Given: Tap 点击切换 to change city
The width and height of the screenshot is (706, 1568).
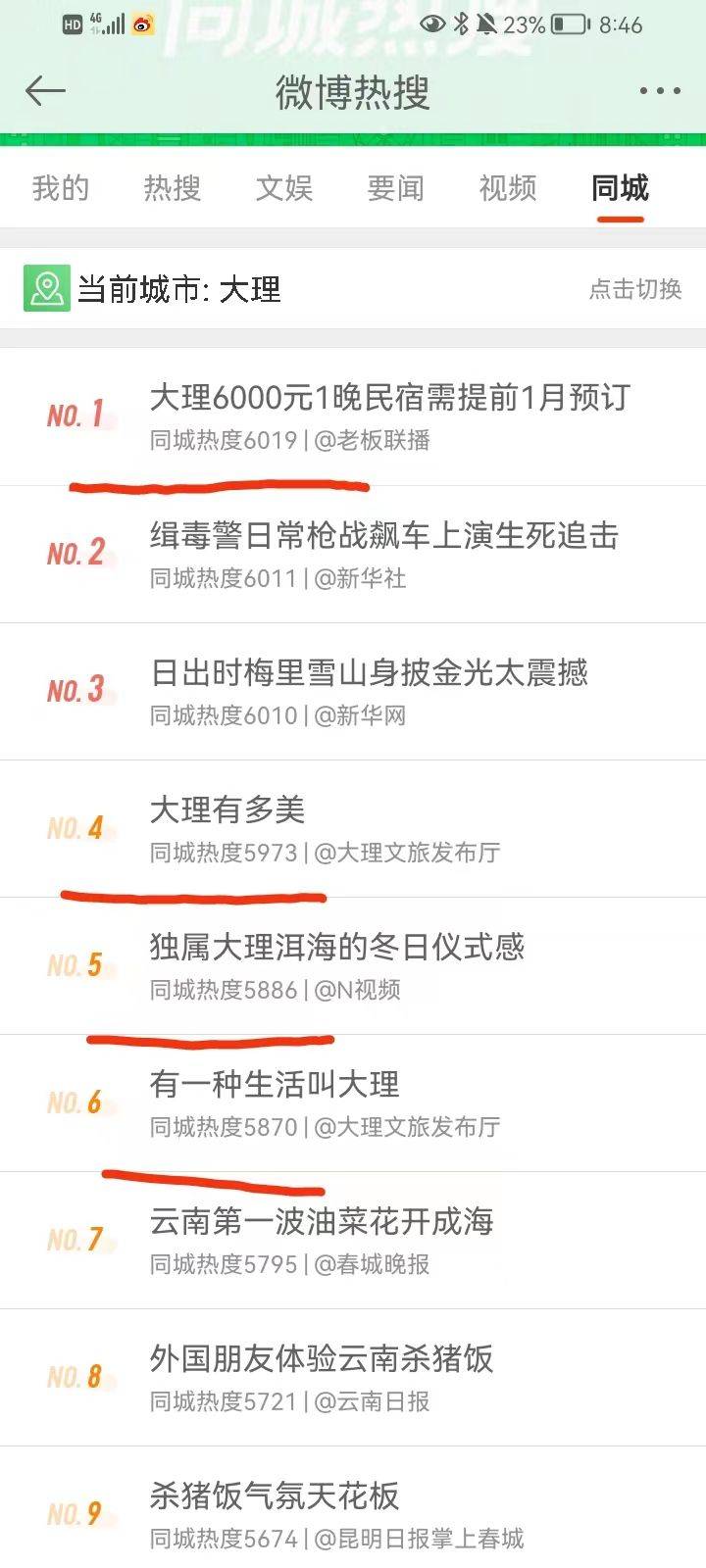Looking at the screenshot, I should (635, 289).
